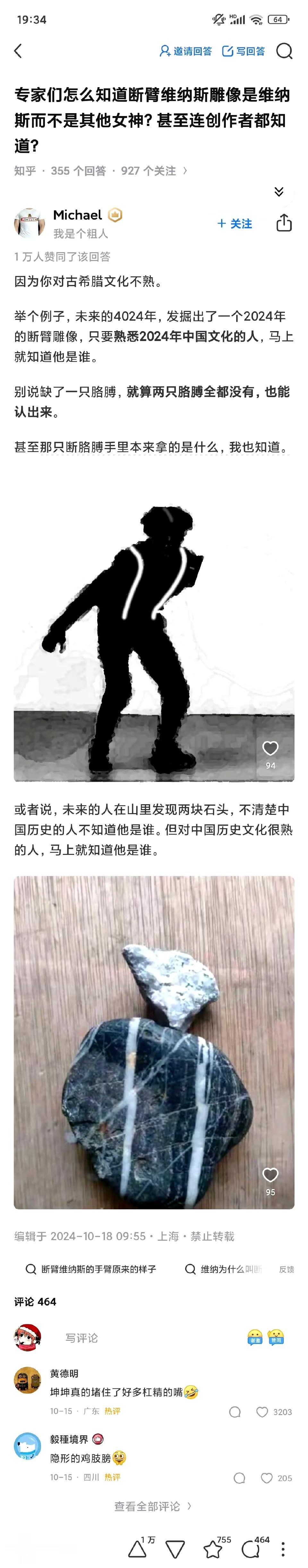Search 断臂维纳斯的手臂原来的样子
Viewport: 308px width, 1568px height.
(x=91, y=1269)
